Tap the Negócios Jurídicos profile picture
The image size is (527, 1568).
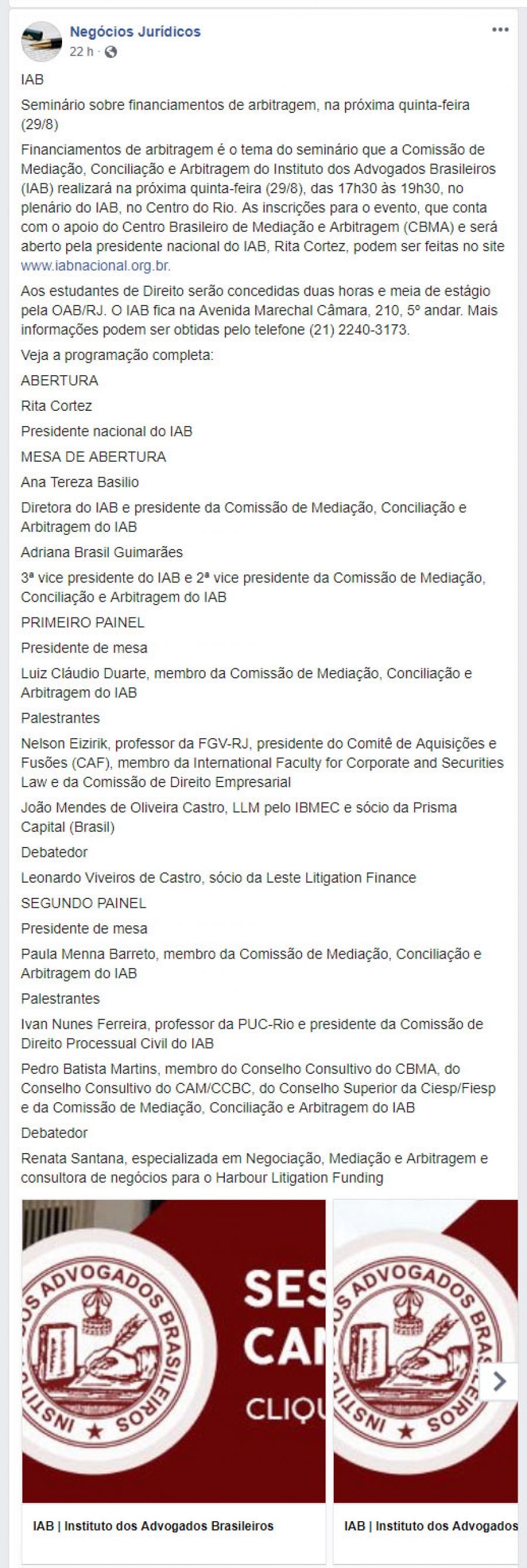click(42, 42)
